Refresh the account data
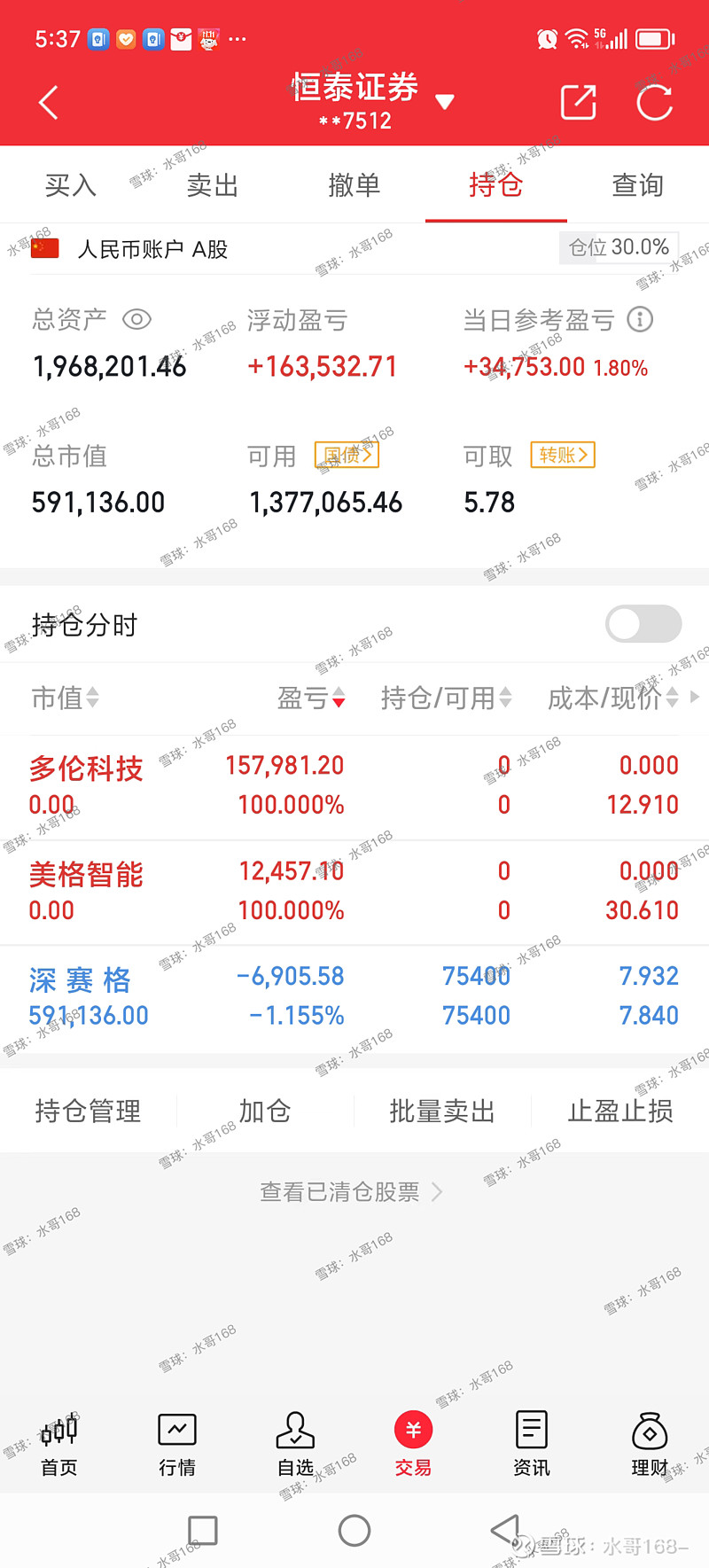709x1568 pixels. [x=655, y=103]
